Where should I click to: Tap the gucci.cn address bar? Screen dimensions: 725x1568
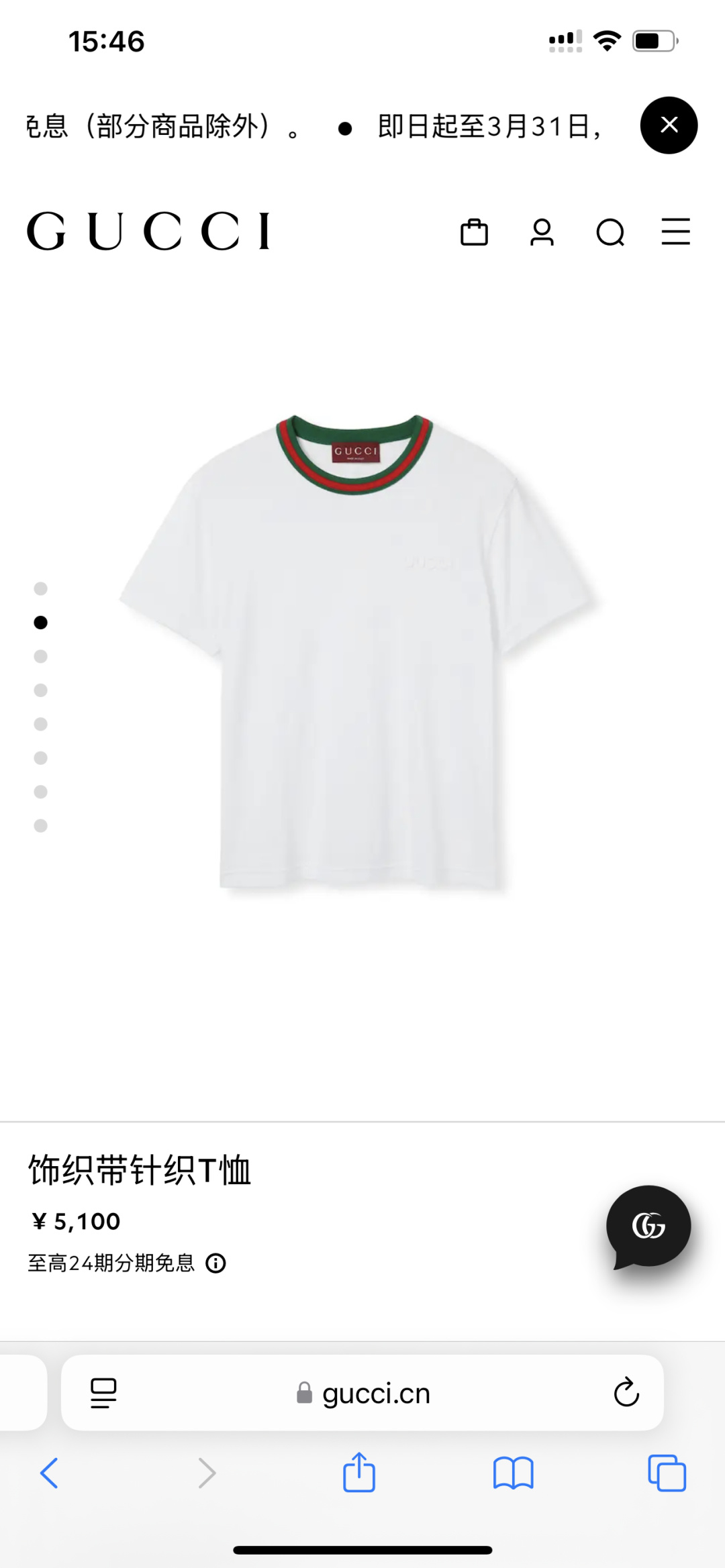376,1394
